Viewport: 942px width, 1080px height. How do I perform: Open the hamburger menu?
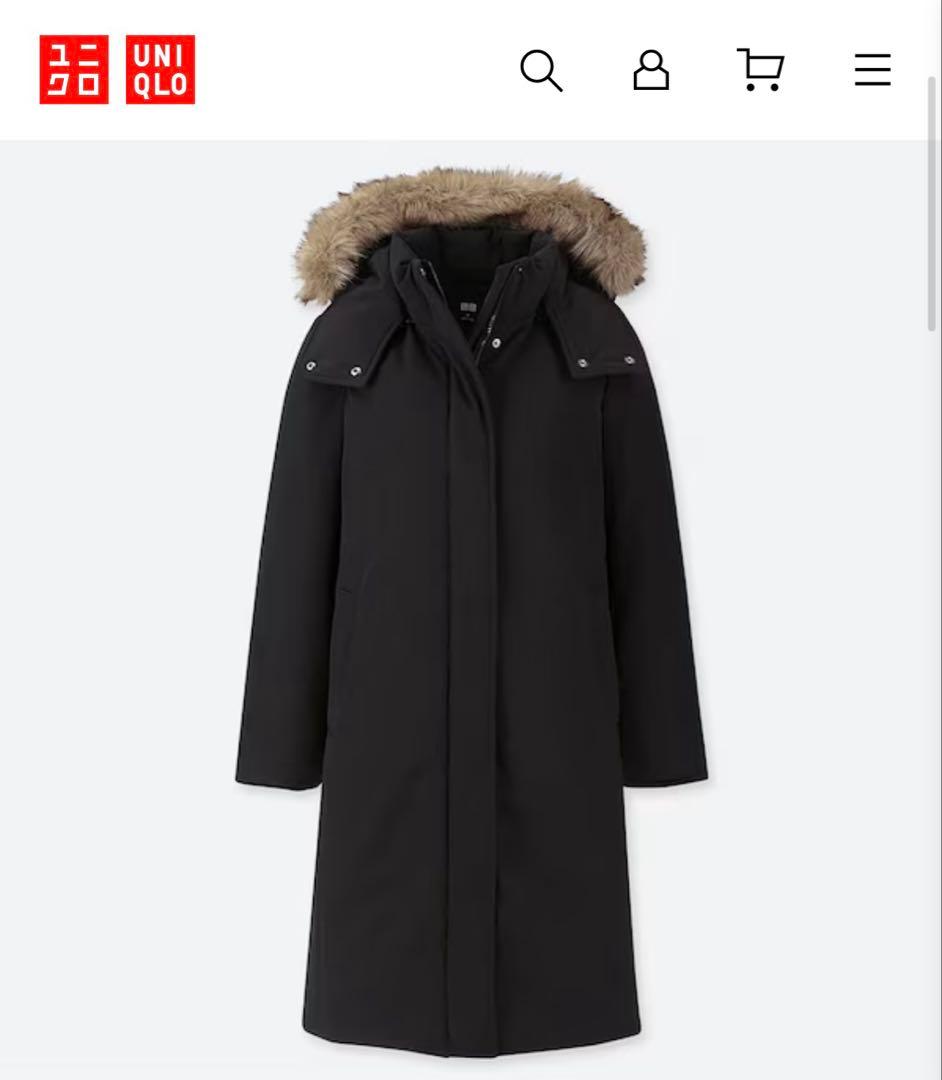[872, 71]
